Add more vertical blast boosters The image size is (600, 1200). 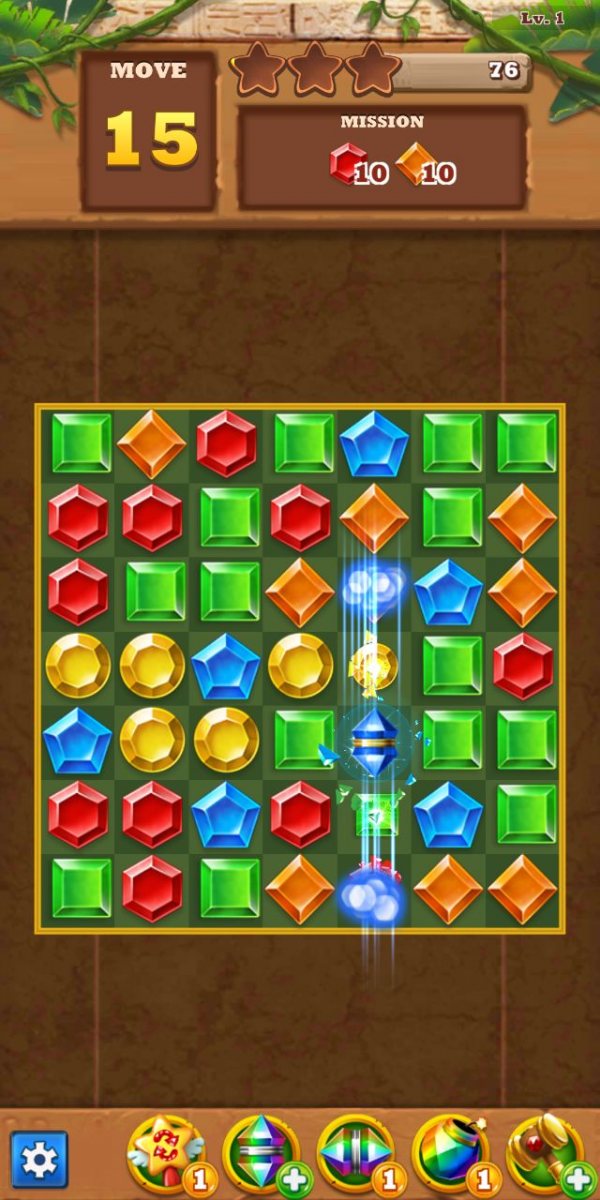click(294, 1179)
